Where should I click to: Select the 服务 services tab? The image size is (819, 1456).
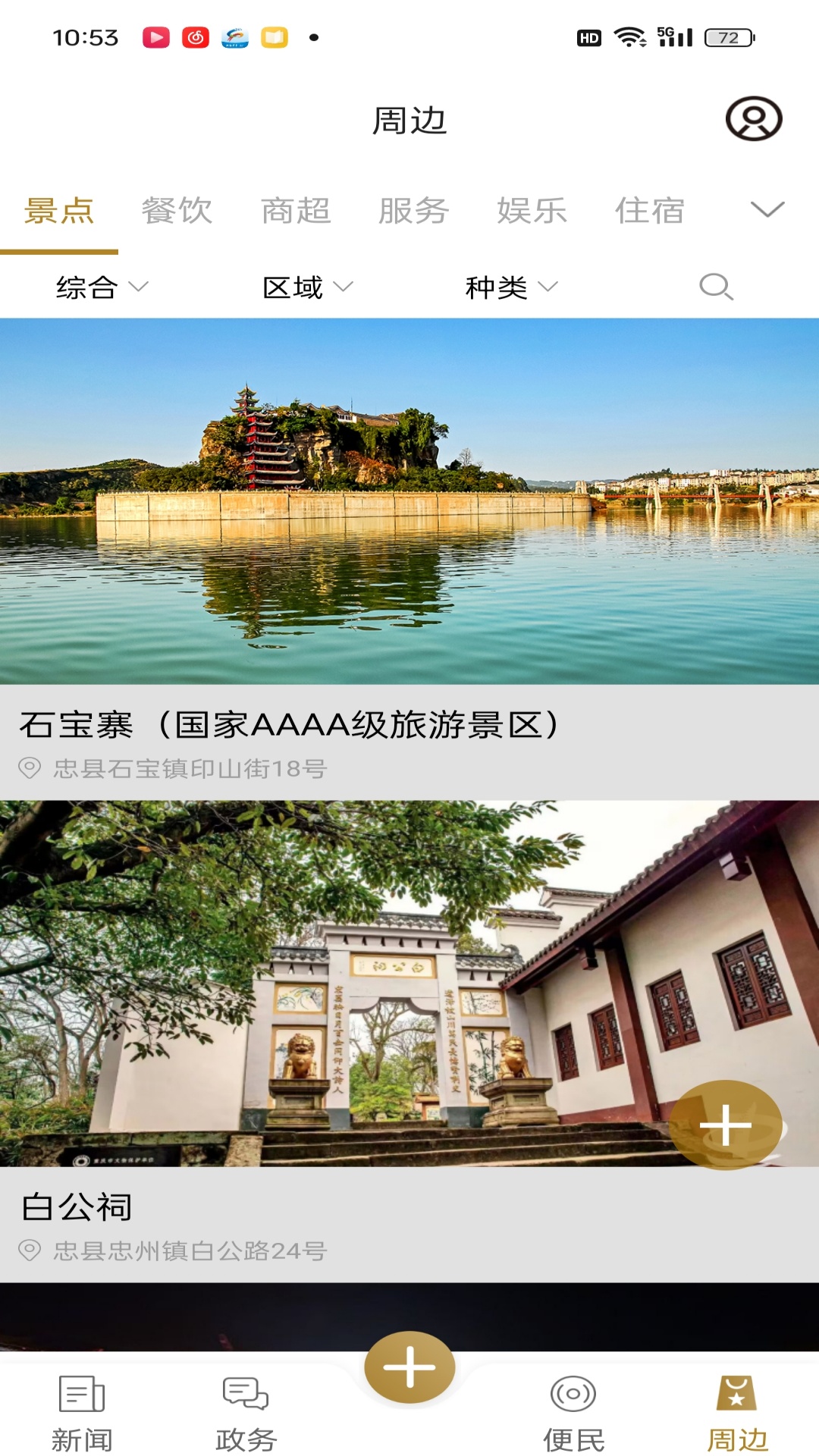click(x=414, y=210)
